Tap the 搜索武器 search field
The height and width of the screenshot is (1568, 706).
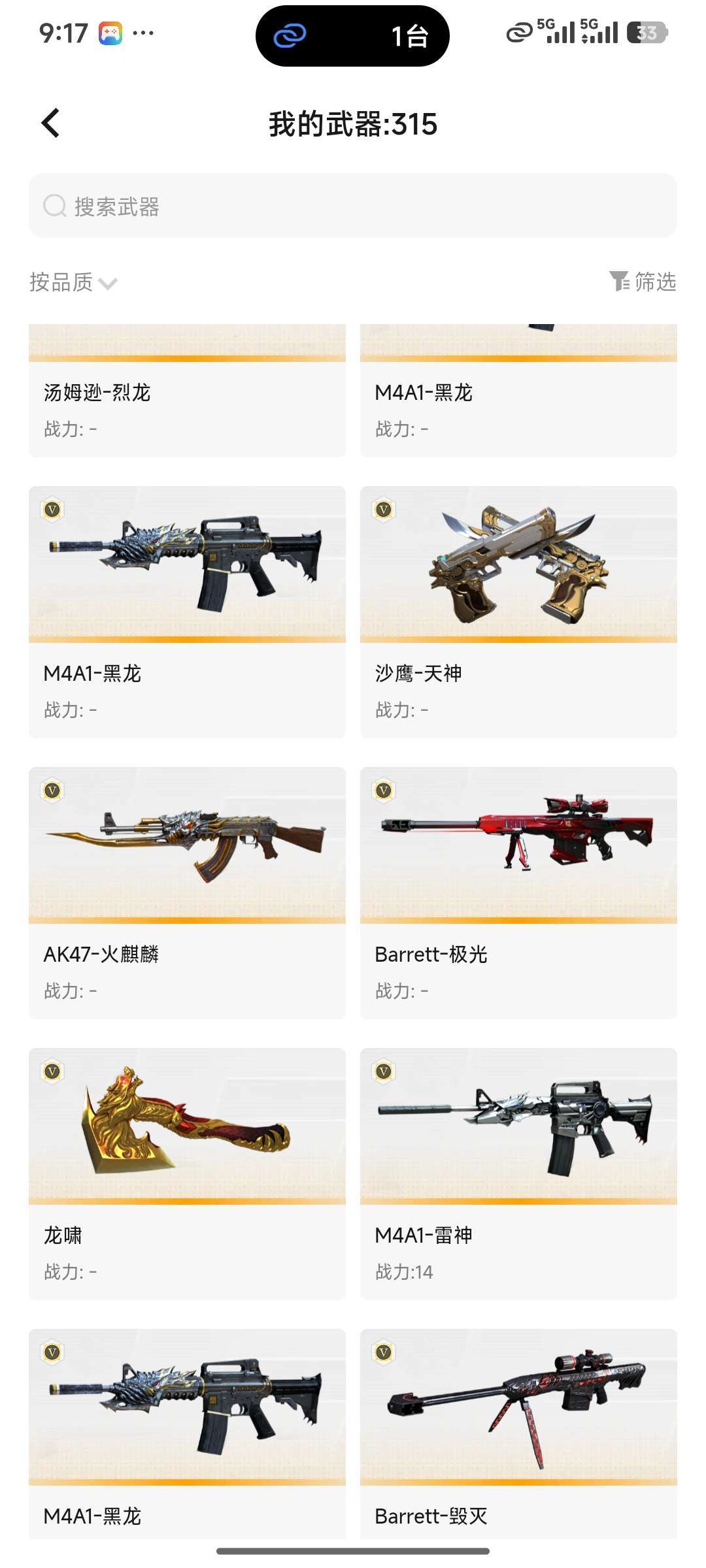click(353, 206)
